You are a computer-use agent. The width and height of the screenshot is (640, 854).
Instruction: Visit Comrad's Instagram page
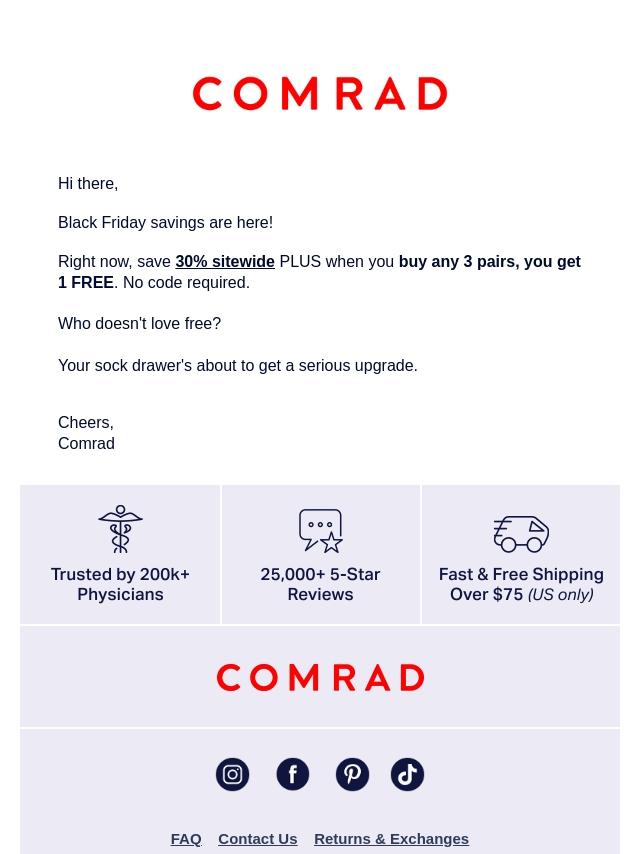(233, 774)
